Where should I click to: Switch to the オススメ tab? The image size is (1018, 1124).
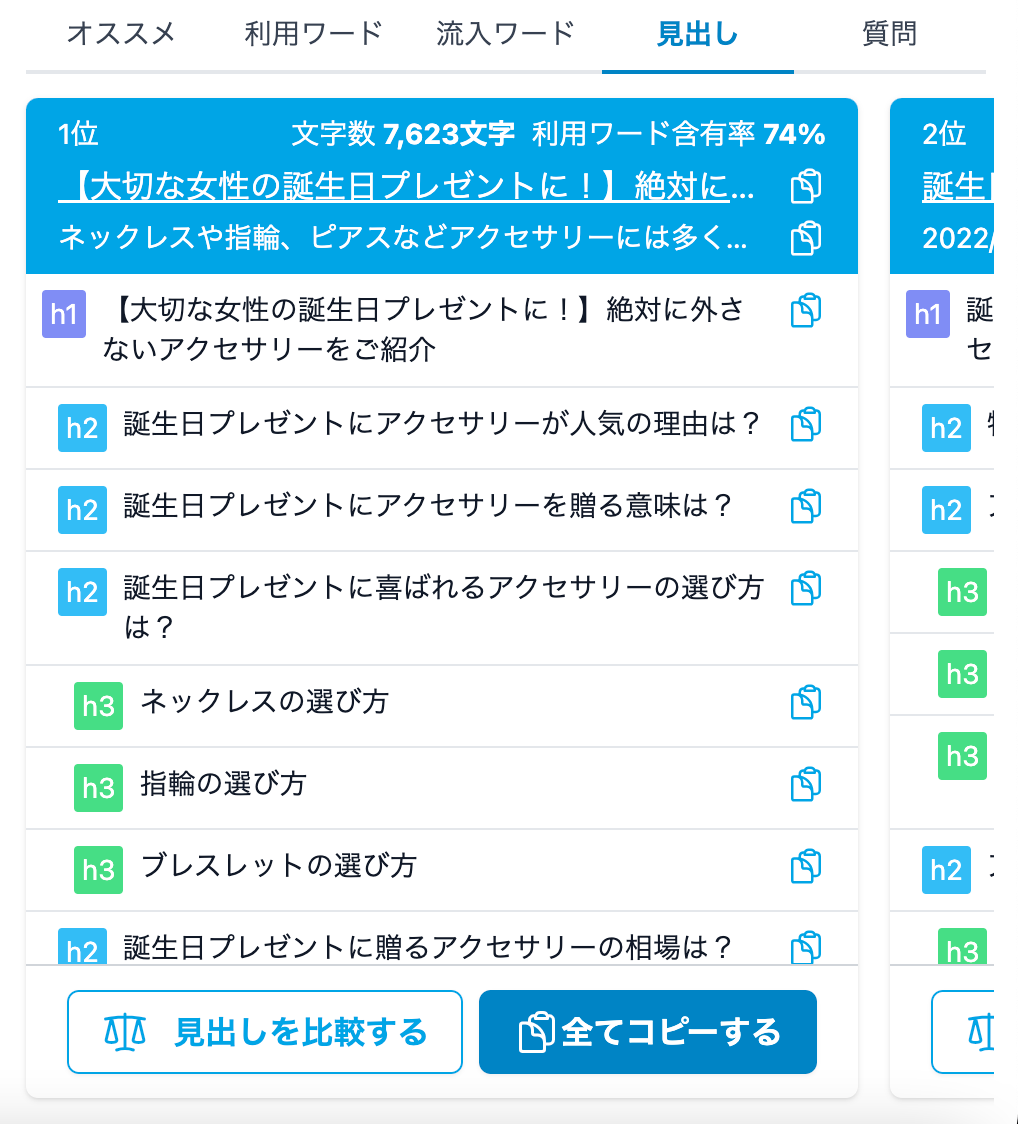point(121,34)
